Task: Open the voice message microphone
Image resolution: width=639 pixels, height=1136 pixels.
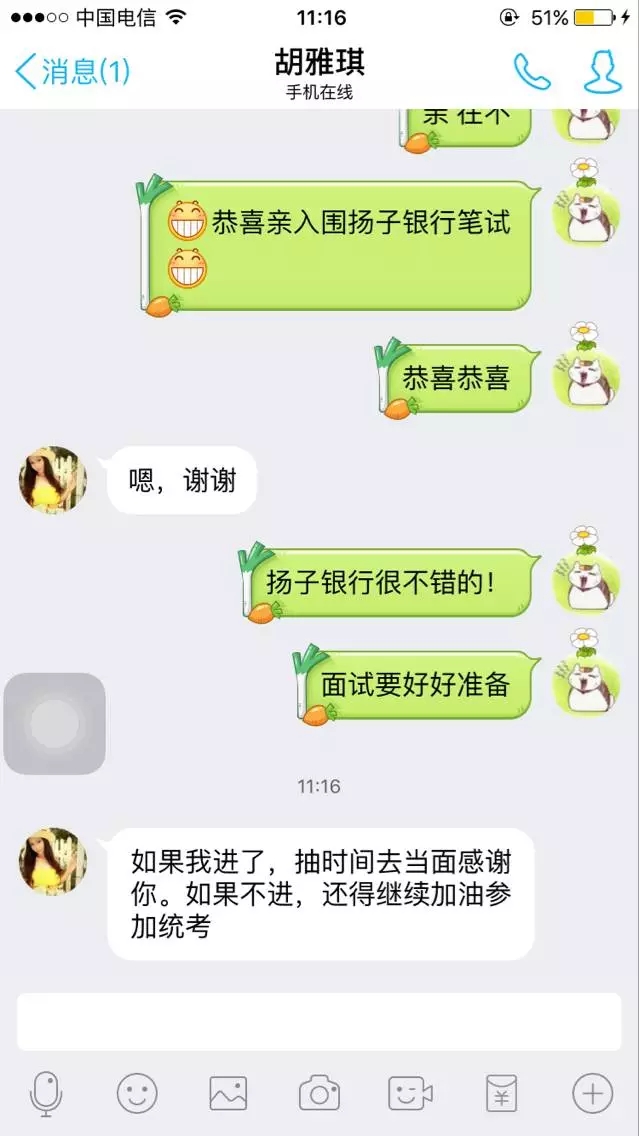Action: pyautogui.click(x=46, y=1093)
